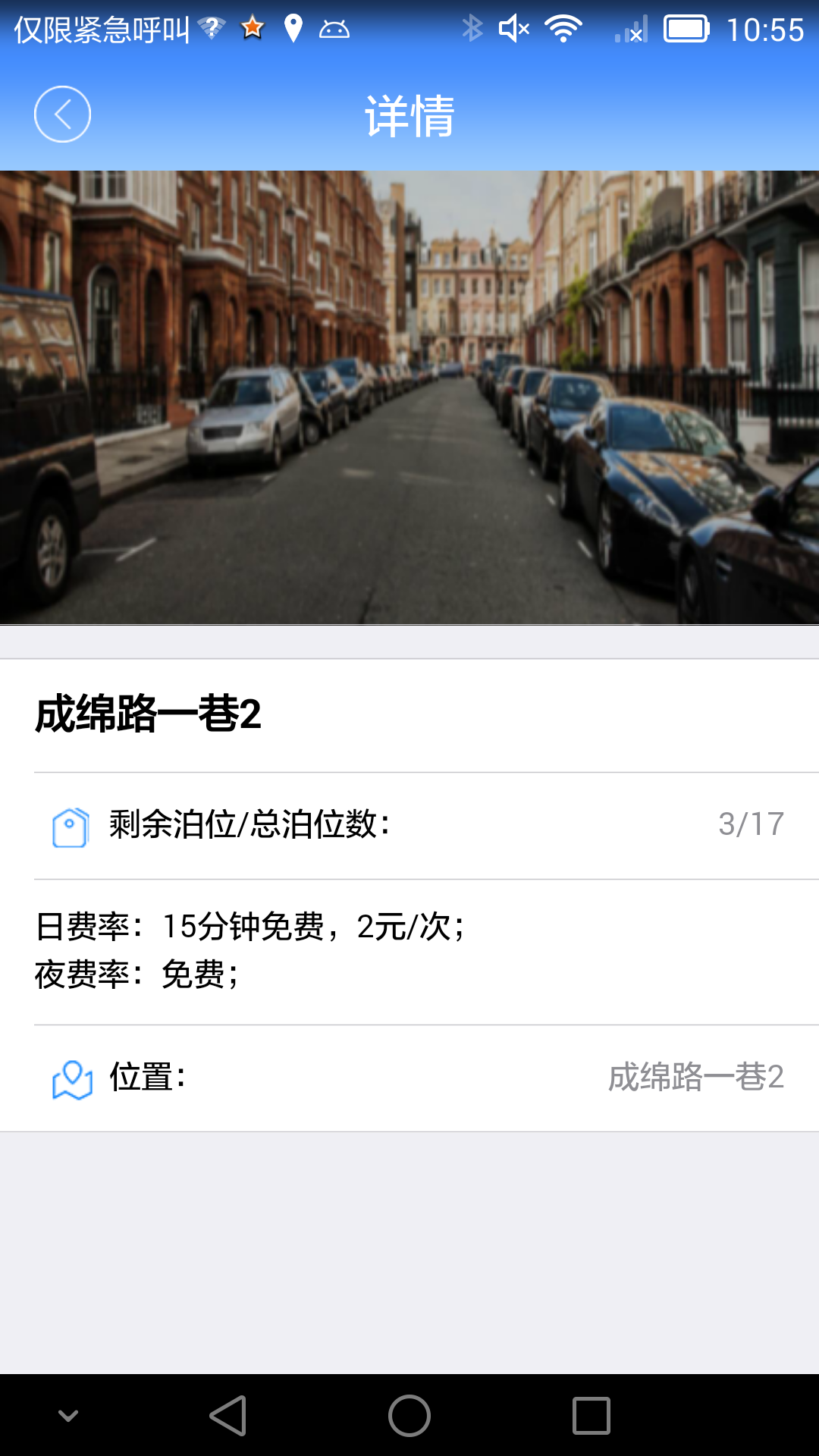819x1456 pixels.
Task: Tap the back arrow in the 详情 header
Action: (x=62, y=115)
